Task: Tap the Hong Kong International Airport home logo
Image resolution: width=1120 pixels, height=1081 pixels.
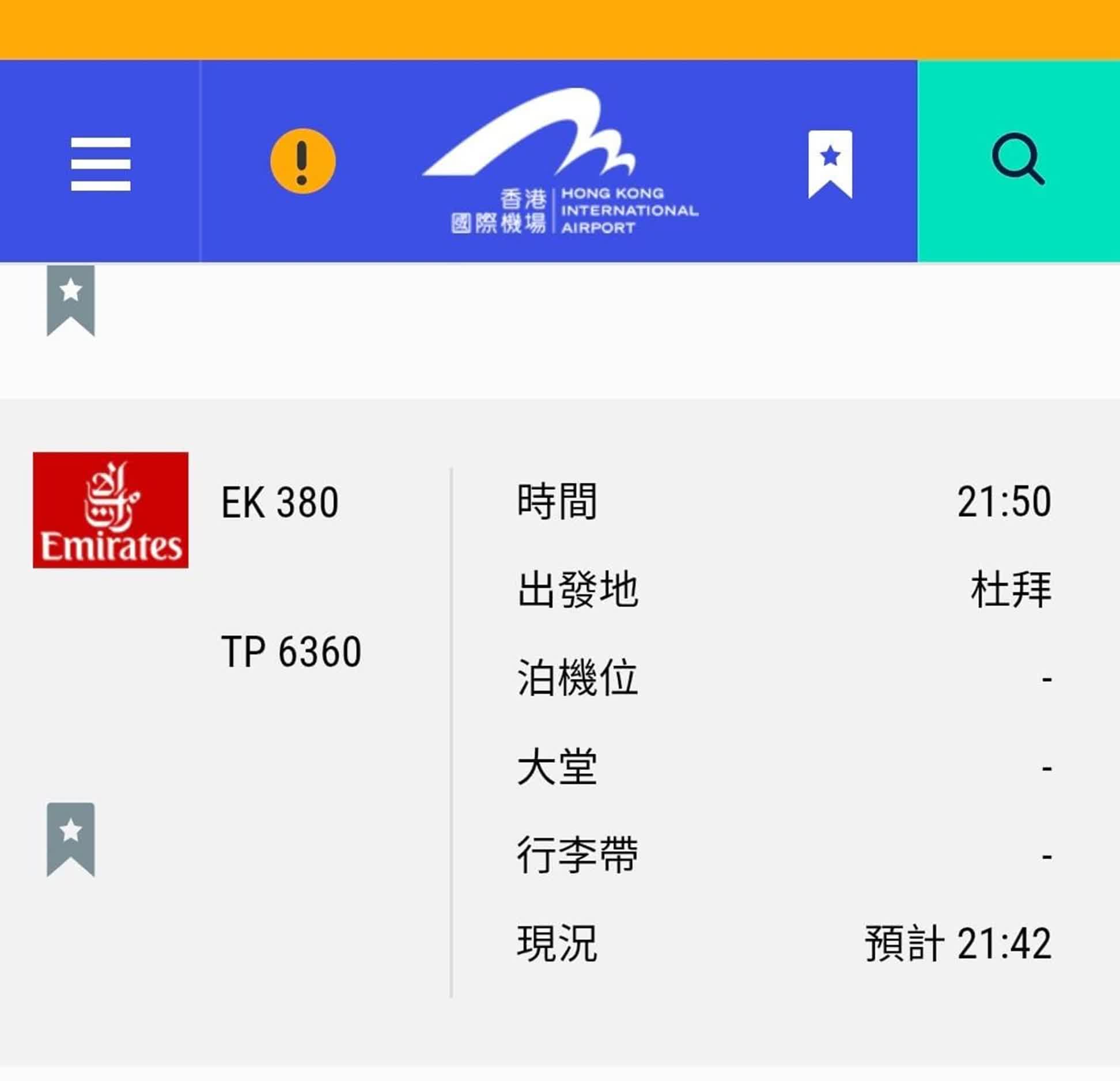Action: point(560,162)
